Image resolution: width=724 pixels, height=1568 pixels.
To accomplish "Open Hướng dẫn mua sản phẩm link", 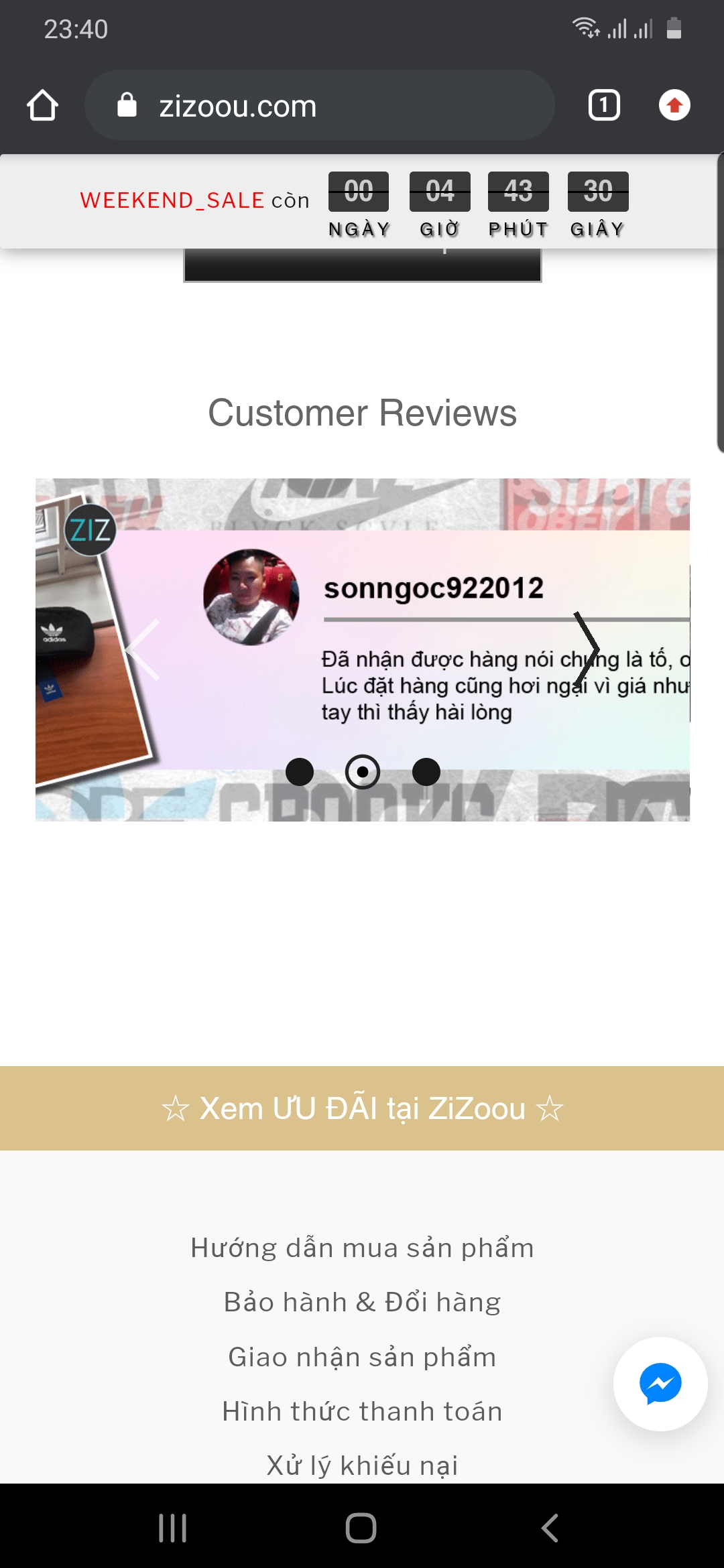I will point(362,1248).
